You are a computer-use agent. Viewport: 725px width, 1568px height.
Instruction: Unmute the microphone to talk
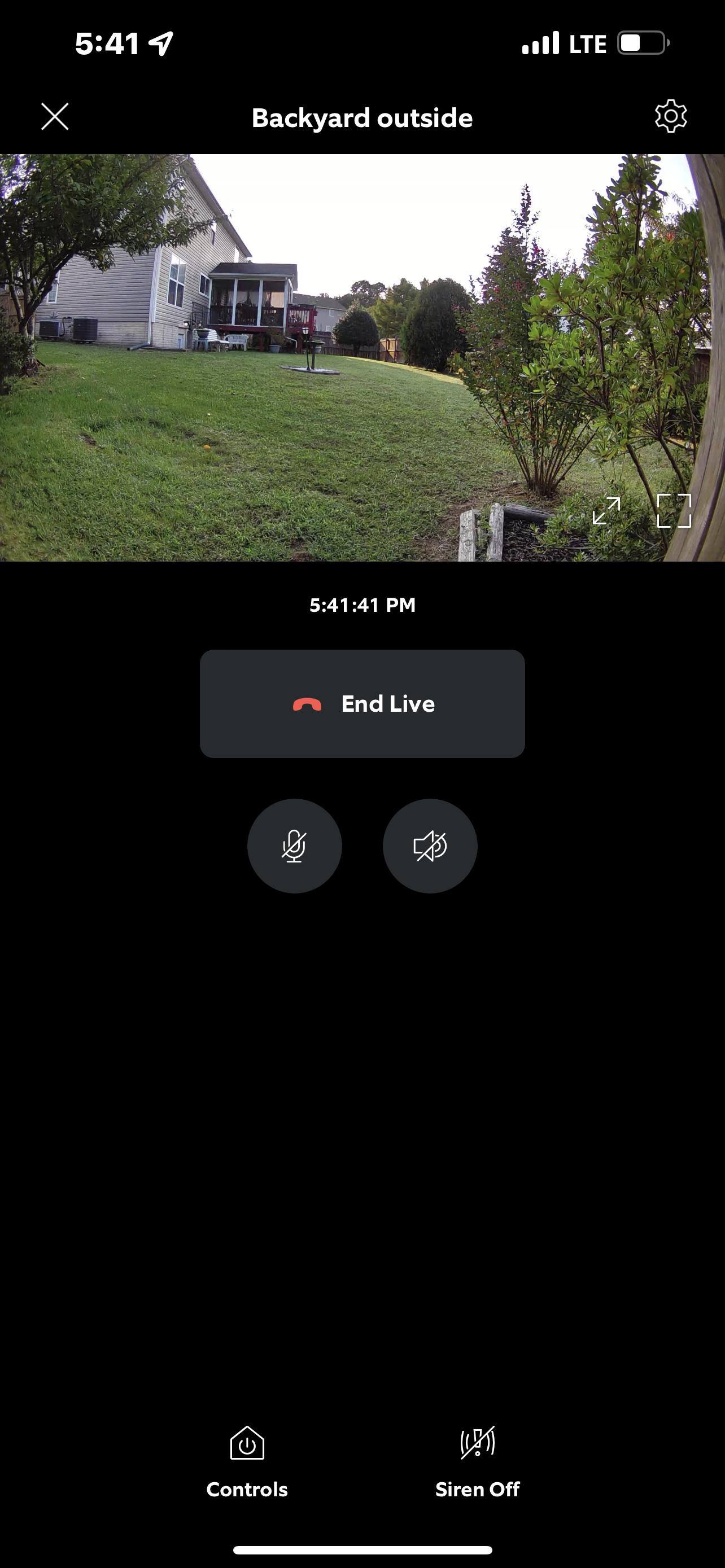pyautogui.click(x=294, y=846)
